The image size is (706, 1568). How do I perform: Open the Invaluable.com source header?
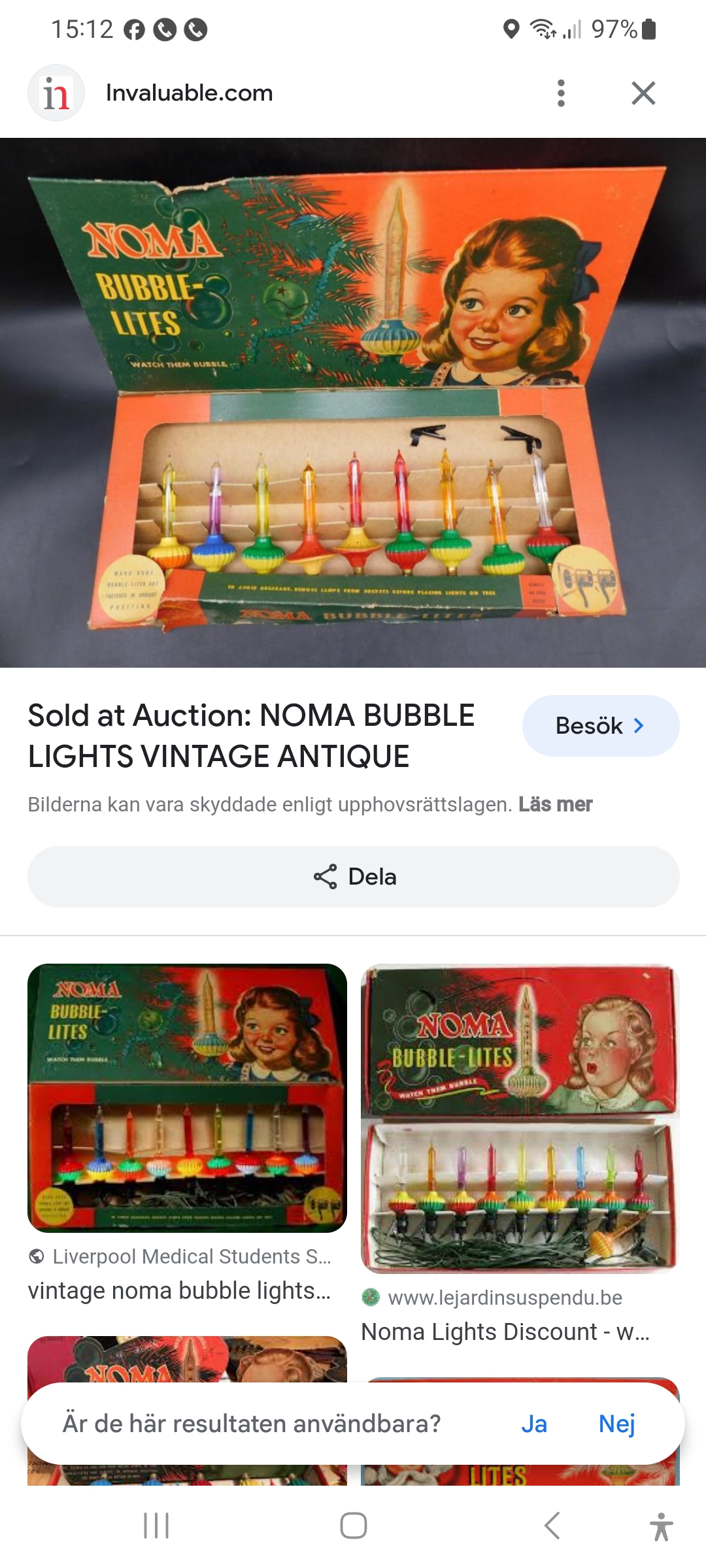pos(189,93)
